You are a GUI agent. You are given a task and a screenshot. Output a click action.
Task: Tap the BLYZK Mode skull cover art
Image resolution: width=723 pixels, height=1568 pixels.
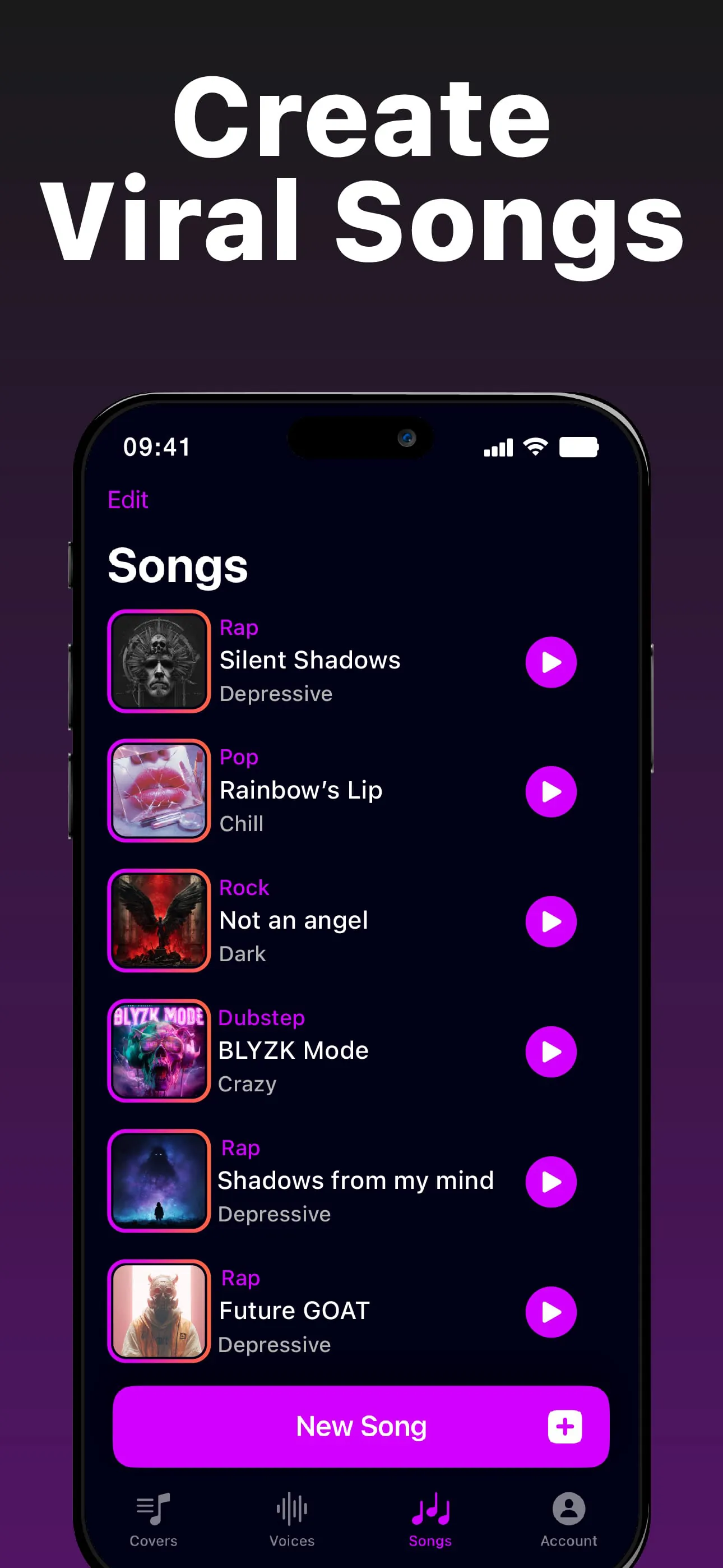[157, 1052]
